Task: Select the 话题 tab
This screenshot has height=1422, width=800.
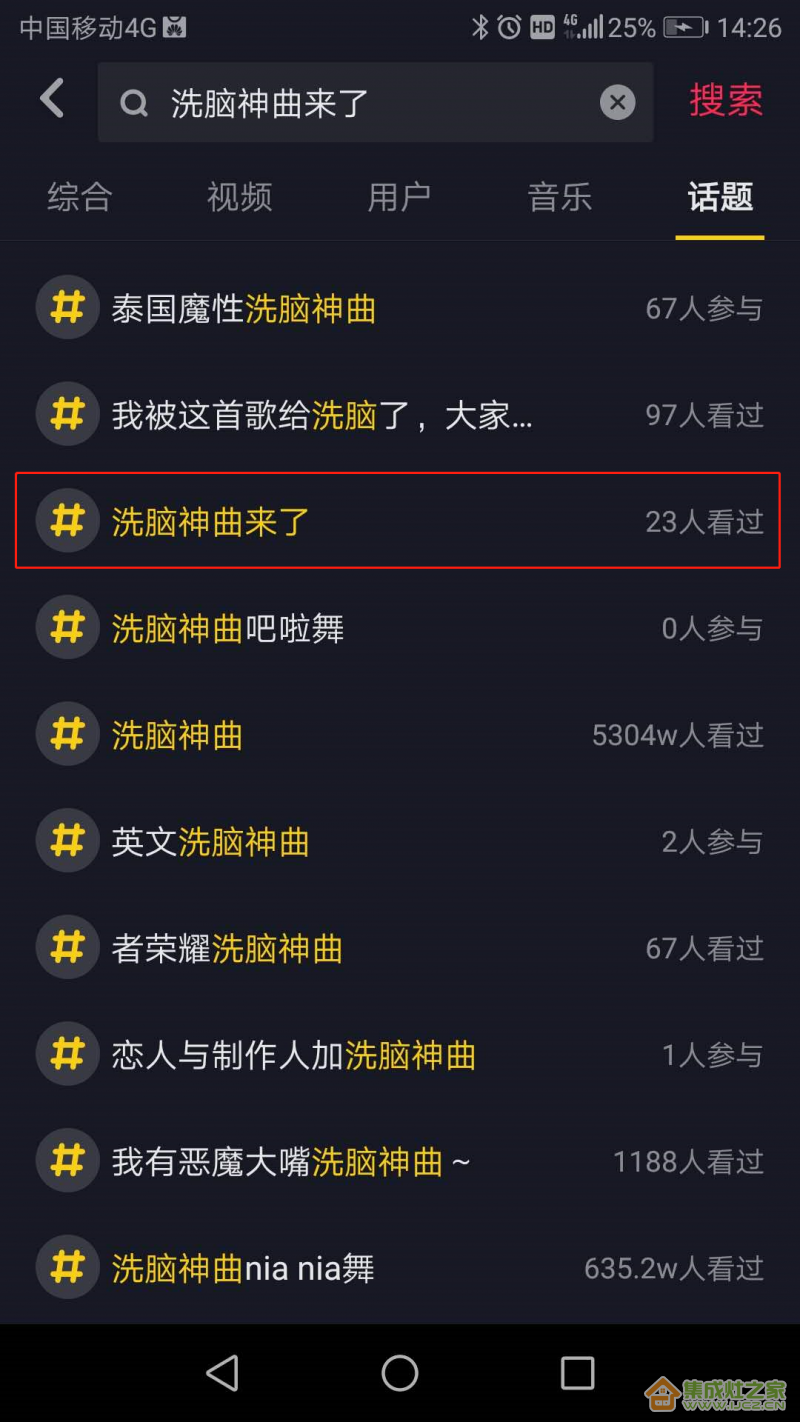Action: click(720, 197)
